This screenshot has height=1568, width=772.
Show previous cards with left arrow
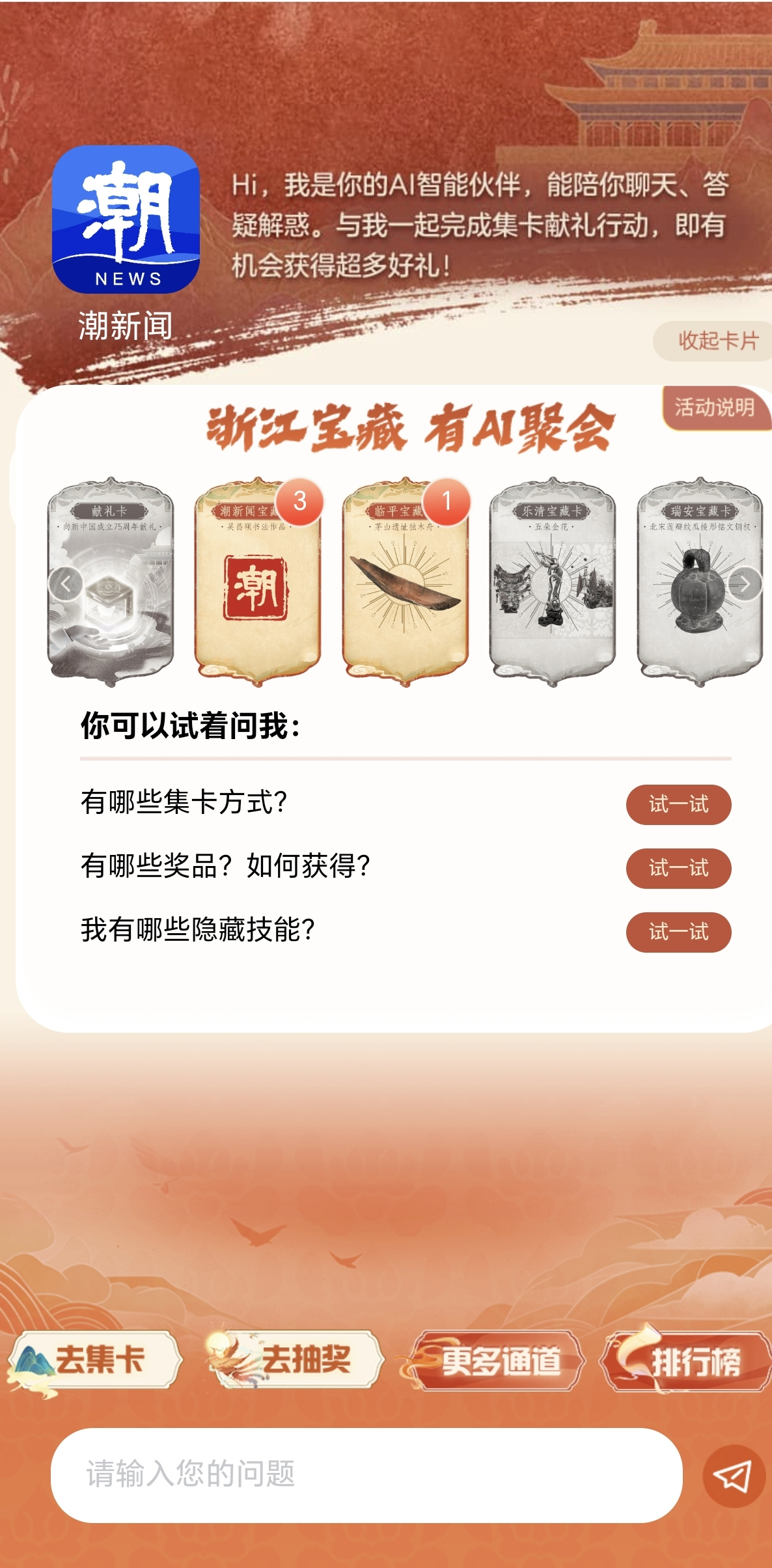[65, 583]
